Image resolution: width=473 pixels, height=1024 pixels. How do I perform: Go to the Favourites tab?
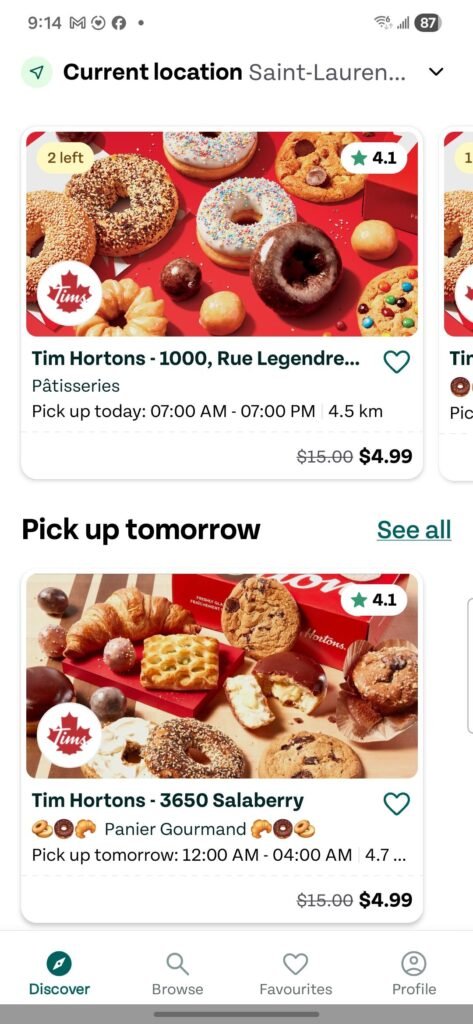coord(295,973)
